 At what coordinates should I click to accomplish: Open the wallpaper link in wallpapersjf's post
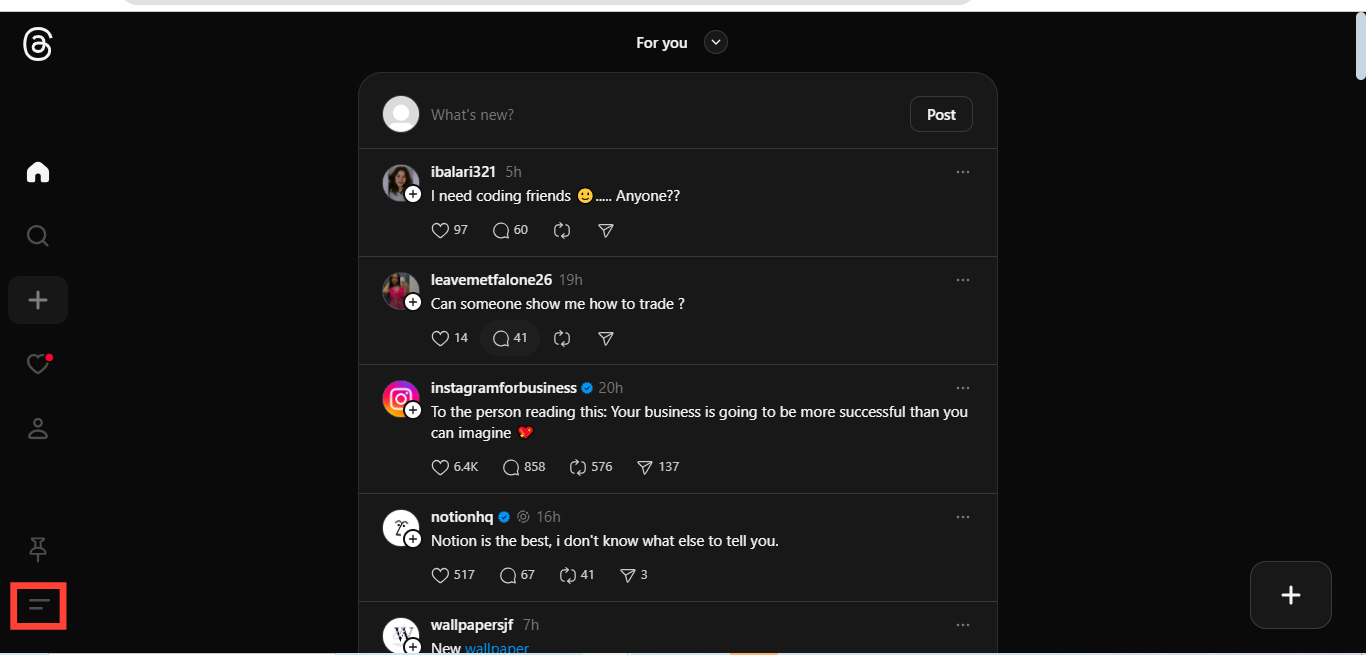[x=497, y=648]
